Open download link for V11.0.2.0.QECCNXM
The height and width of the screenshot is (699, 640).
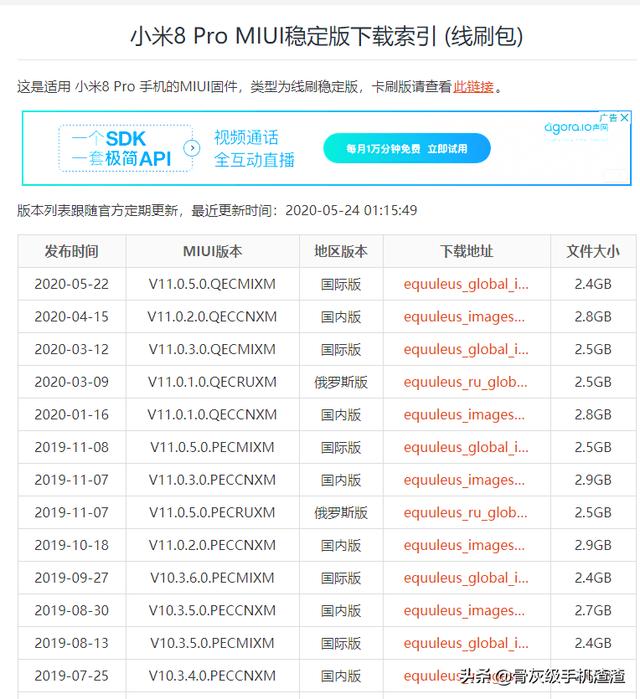tap(464, 317)
